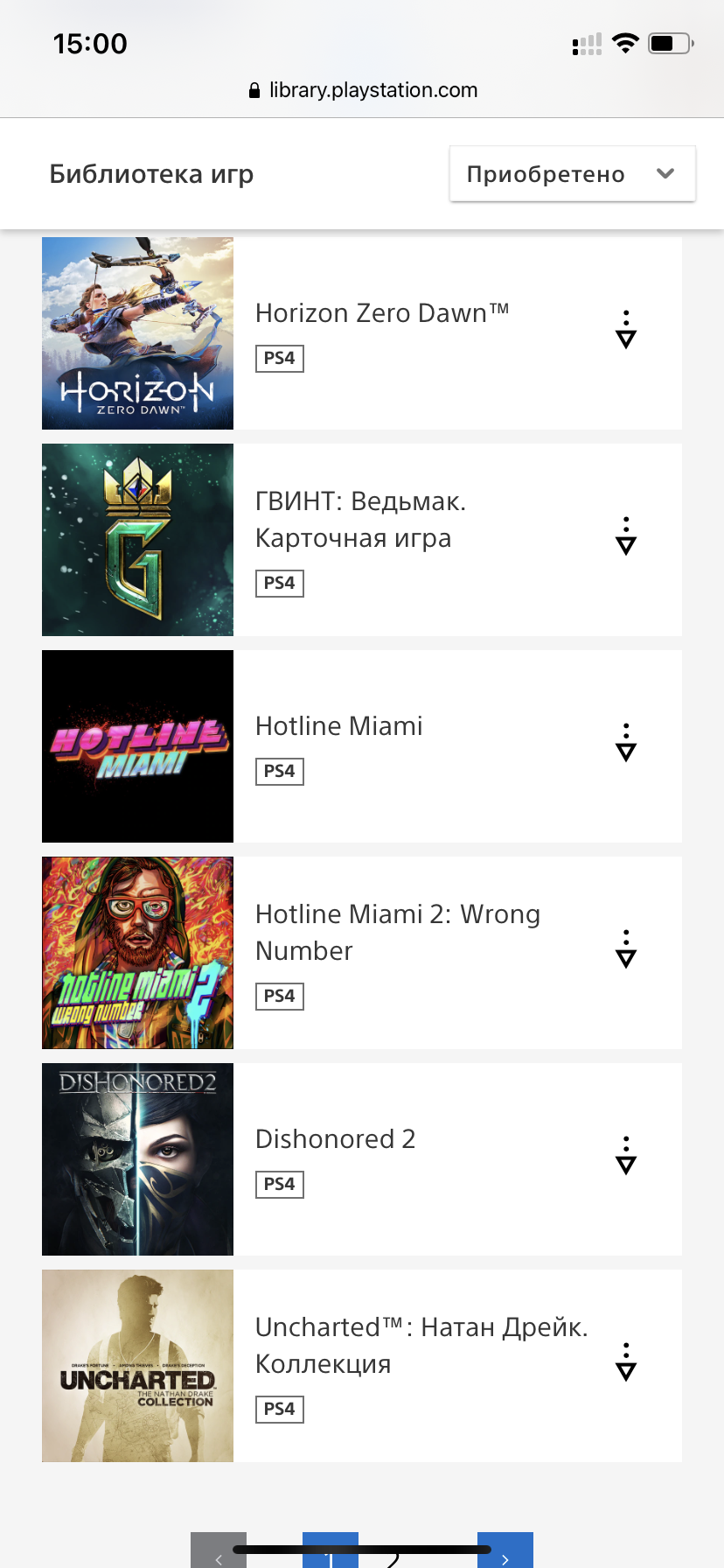The width and height of the screenshot is (724, 1568).
Task: Open Uncharted collection cover tile
Action: [x=137, y=1366]
